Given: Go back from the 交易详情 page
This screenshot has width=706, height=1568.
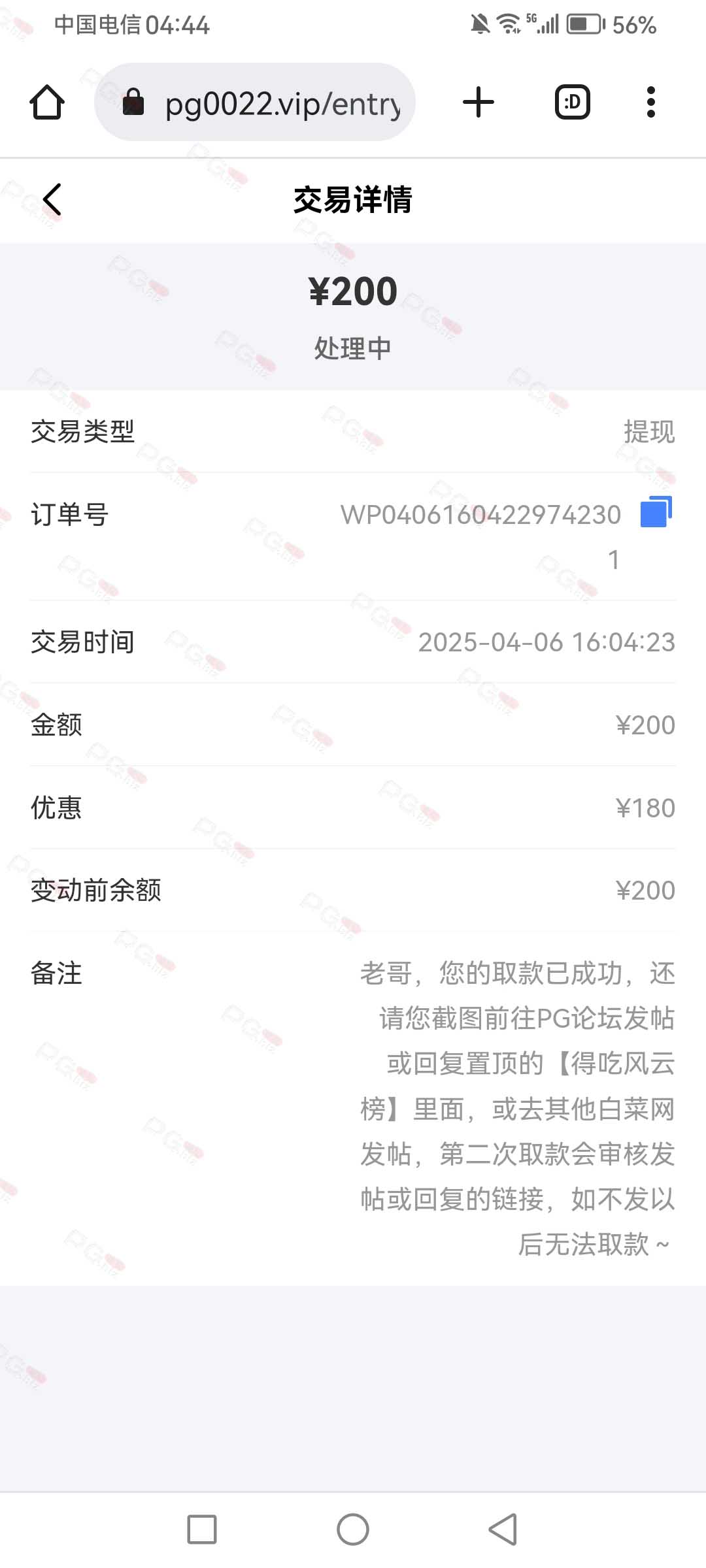Looking at the screenshot, I should point(52,199).
